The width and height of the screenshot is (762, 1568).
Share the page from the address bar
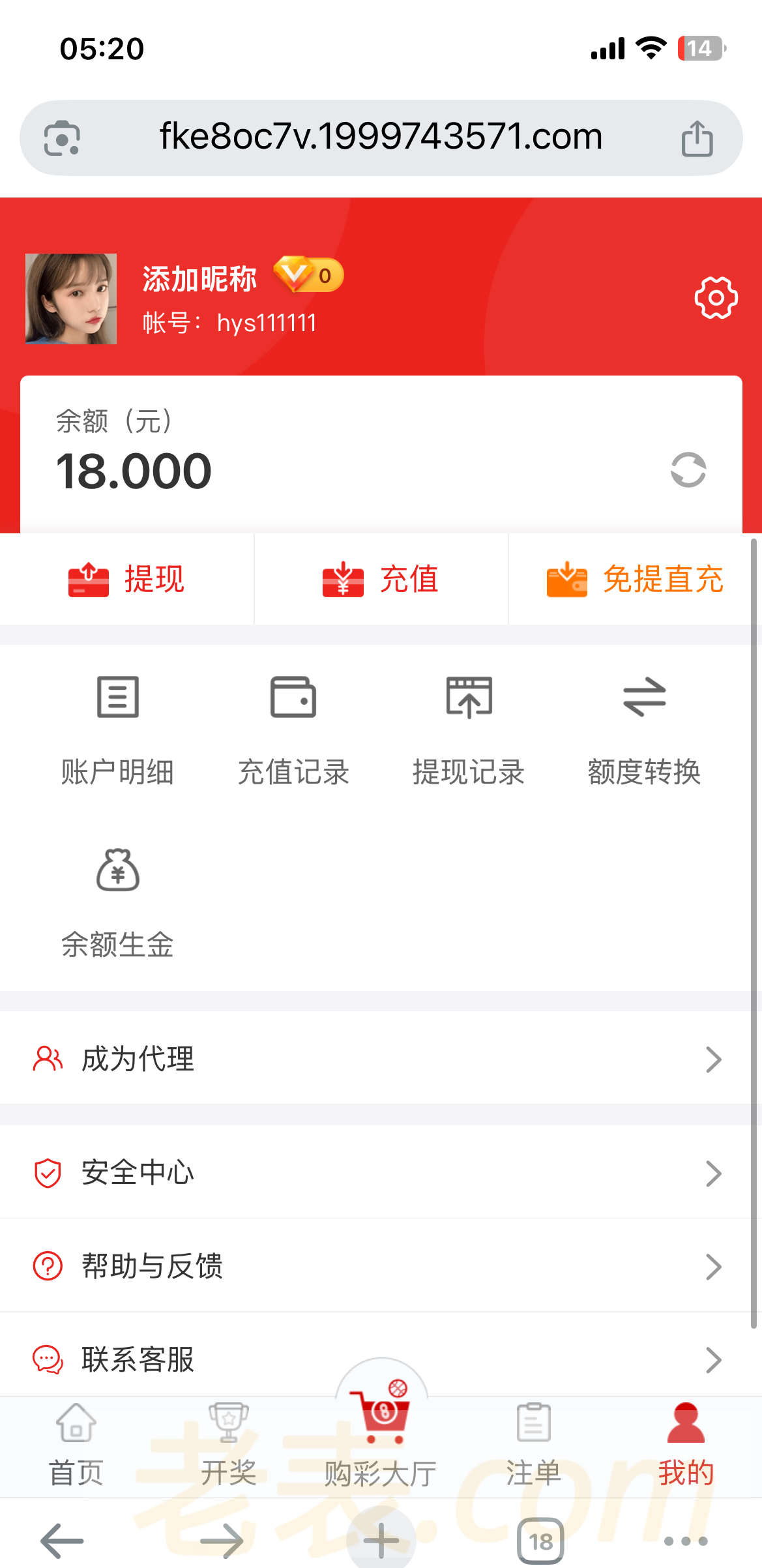tap(697, 138)
